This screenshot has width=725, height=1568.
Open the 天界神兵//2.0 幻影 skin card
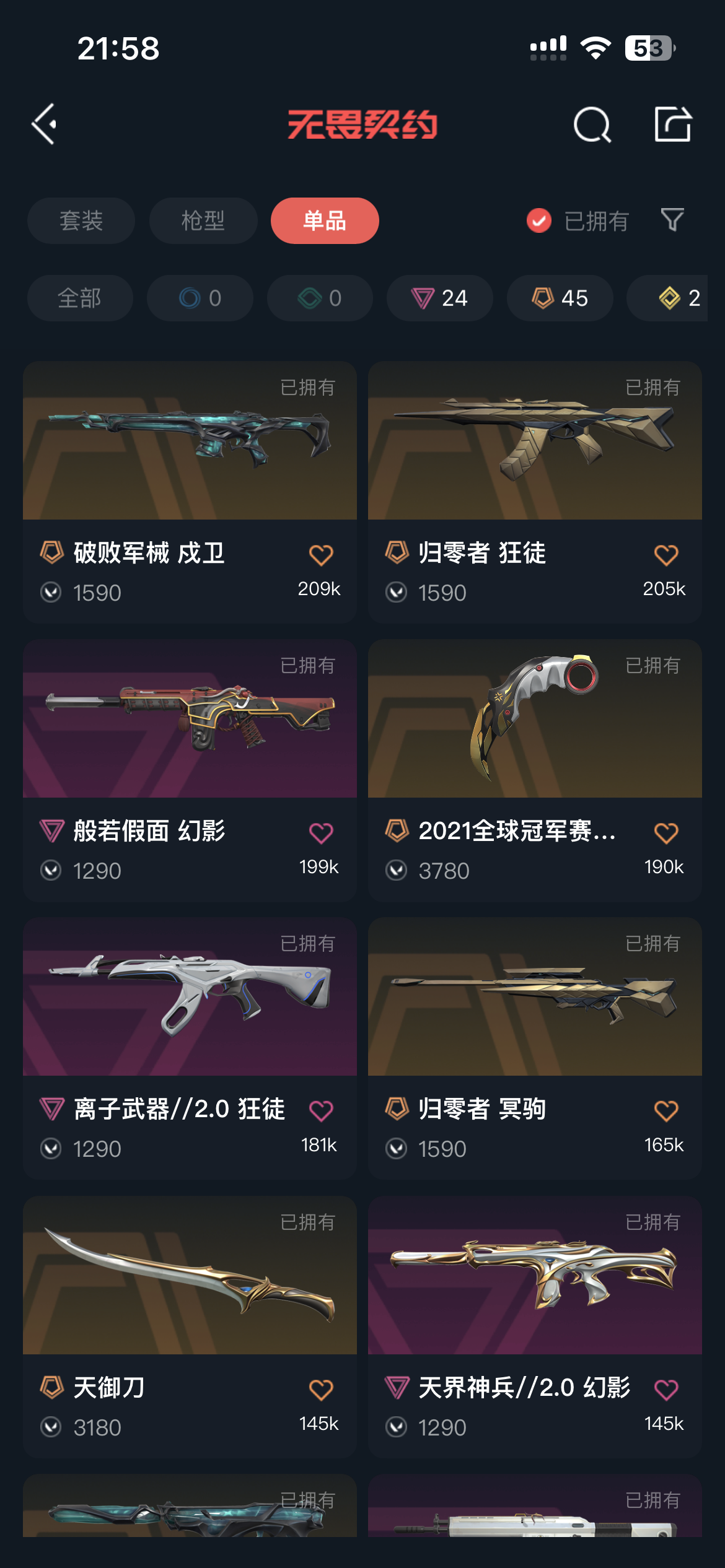pyautogui.click(x=535, y=1326)
